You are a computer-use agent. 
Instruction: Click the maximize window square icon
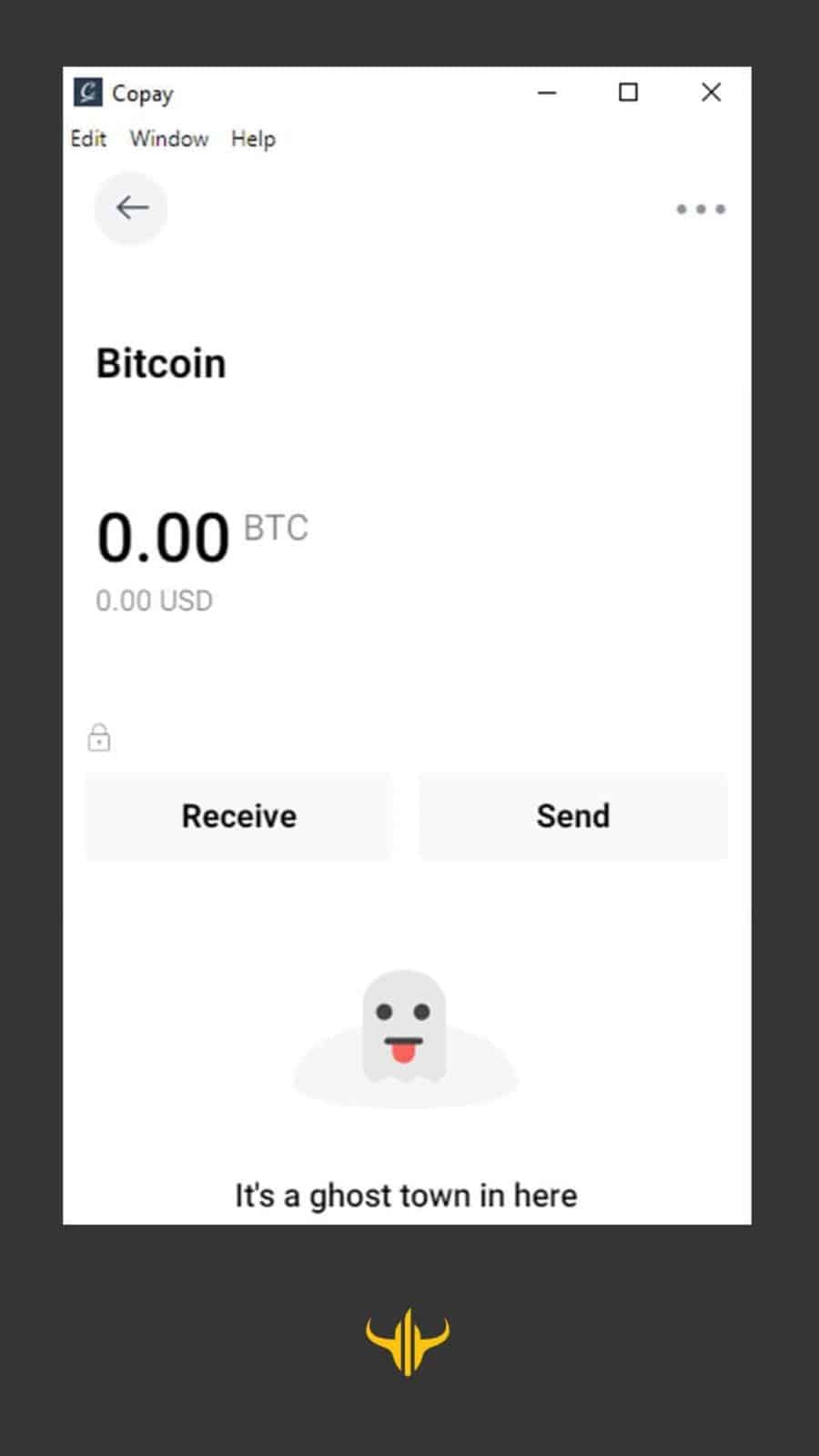[629, 92]
